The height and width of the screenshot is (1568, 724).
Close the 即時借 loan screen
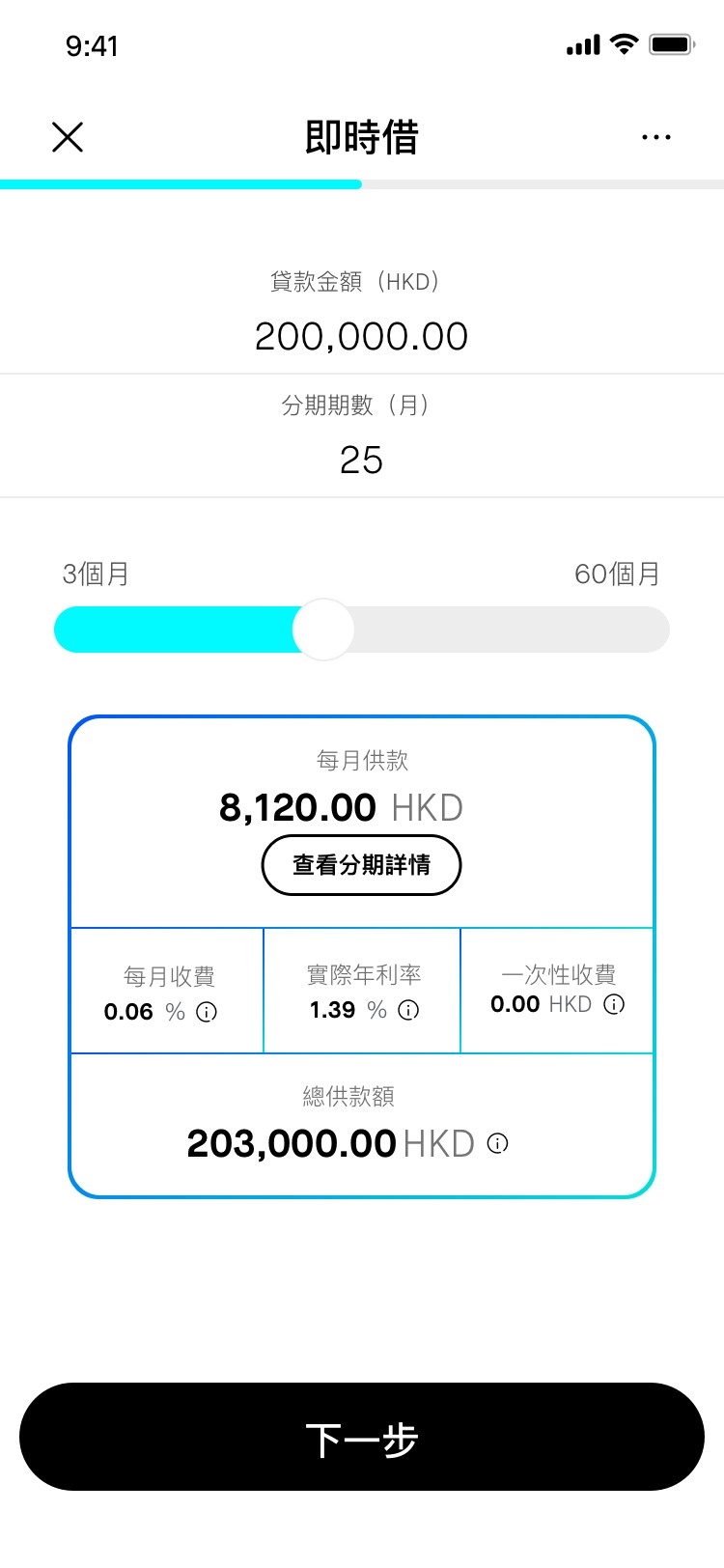tap(68, 137)
